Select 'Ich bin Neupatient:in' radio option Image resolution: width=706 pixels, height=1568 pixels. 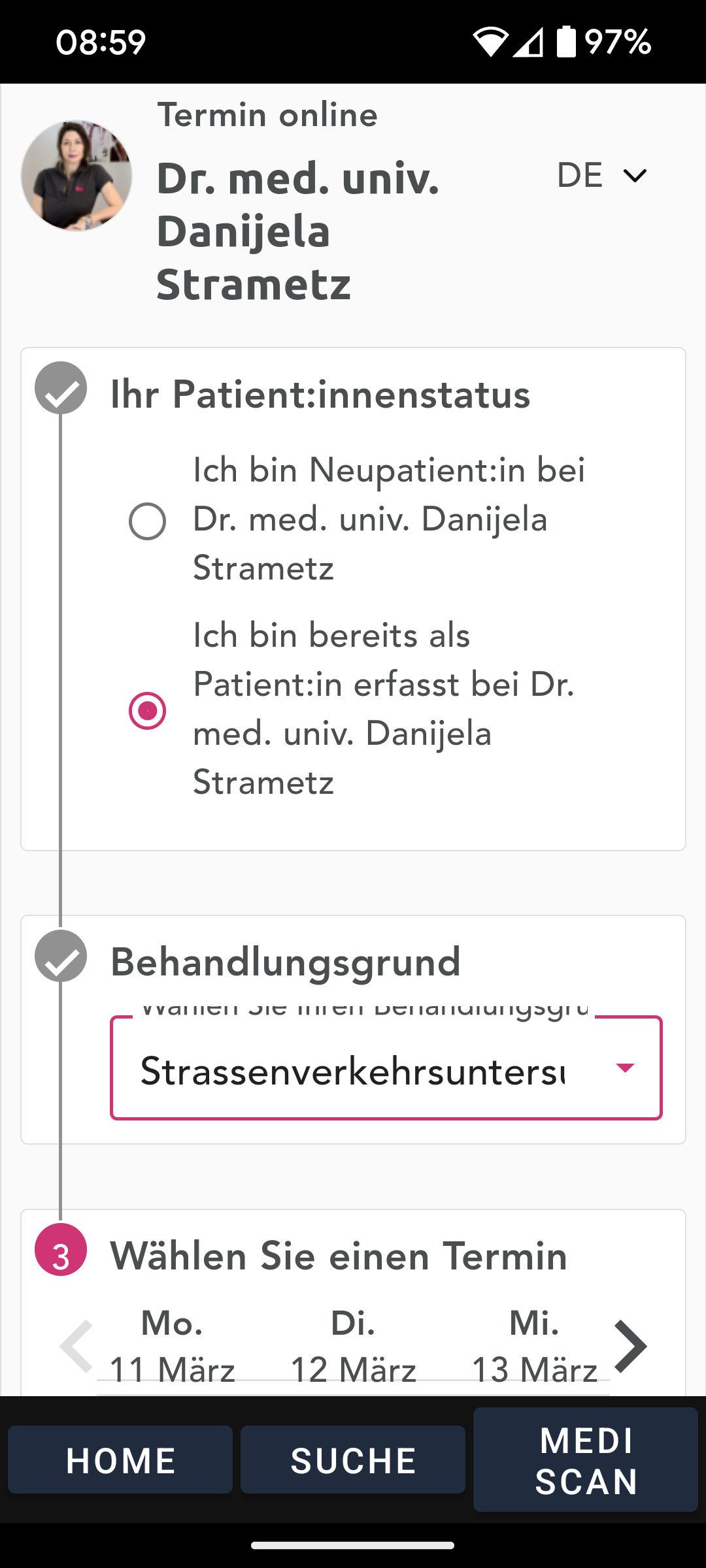click(147, 521)
